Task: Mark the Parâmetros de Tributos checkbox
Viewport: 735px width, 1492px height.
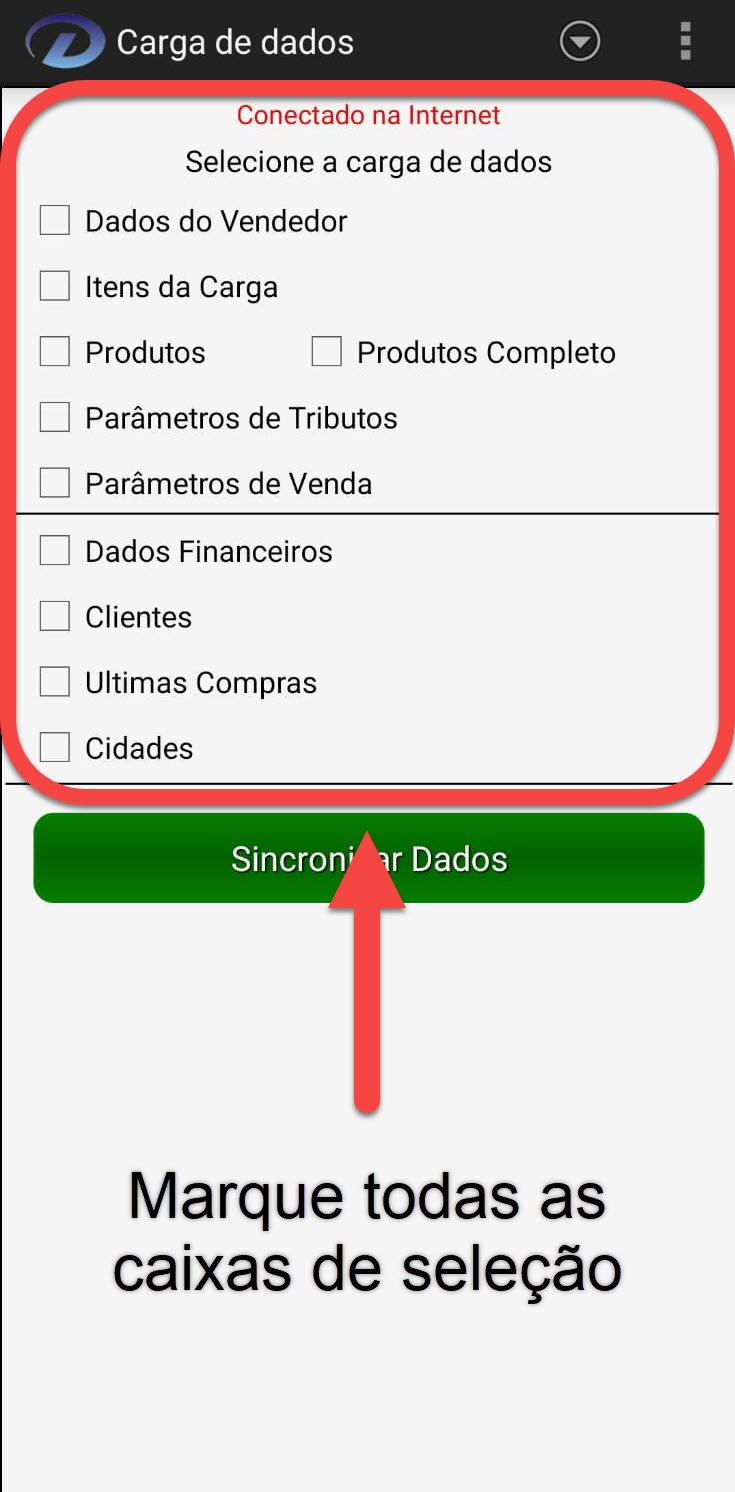Action: click(x=55, y=417)
